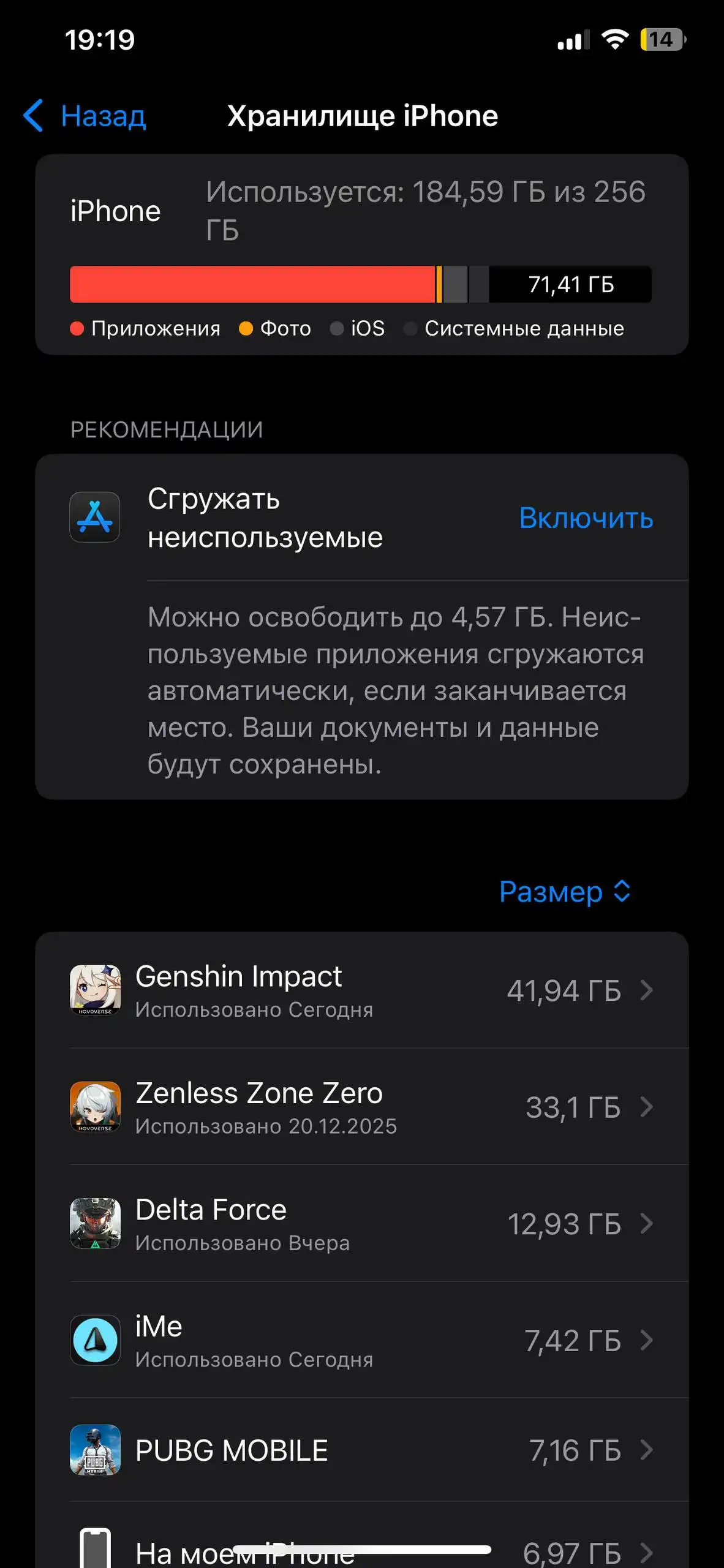Select the PUBG MOBILE app icon

pyautogui.click(x=95, y=1450)
